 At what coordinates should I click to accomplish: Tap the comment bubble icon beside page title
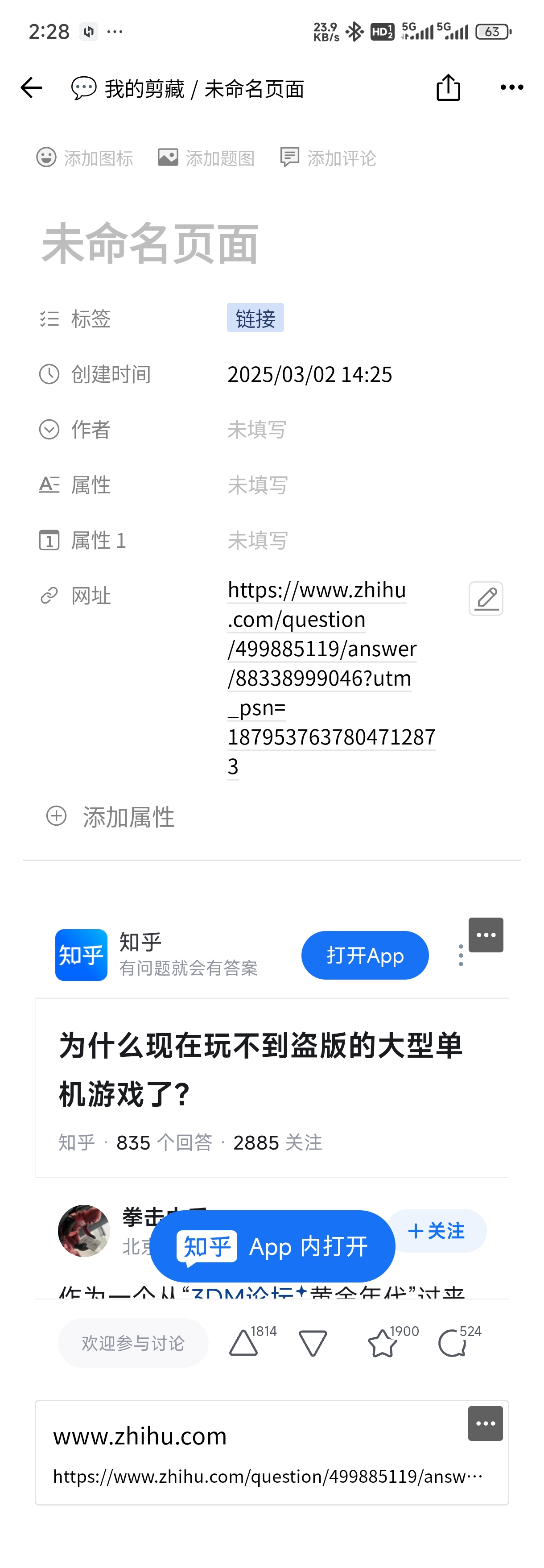[83, 87]
